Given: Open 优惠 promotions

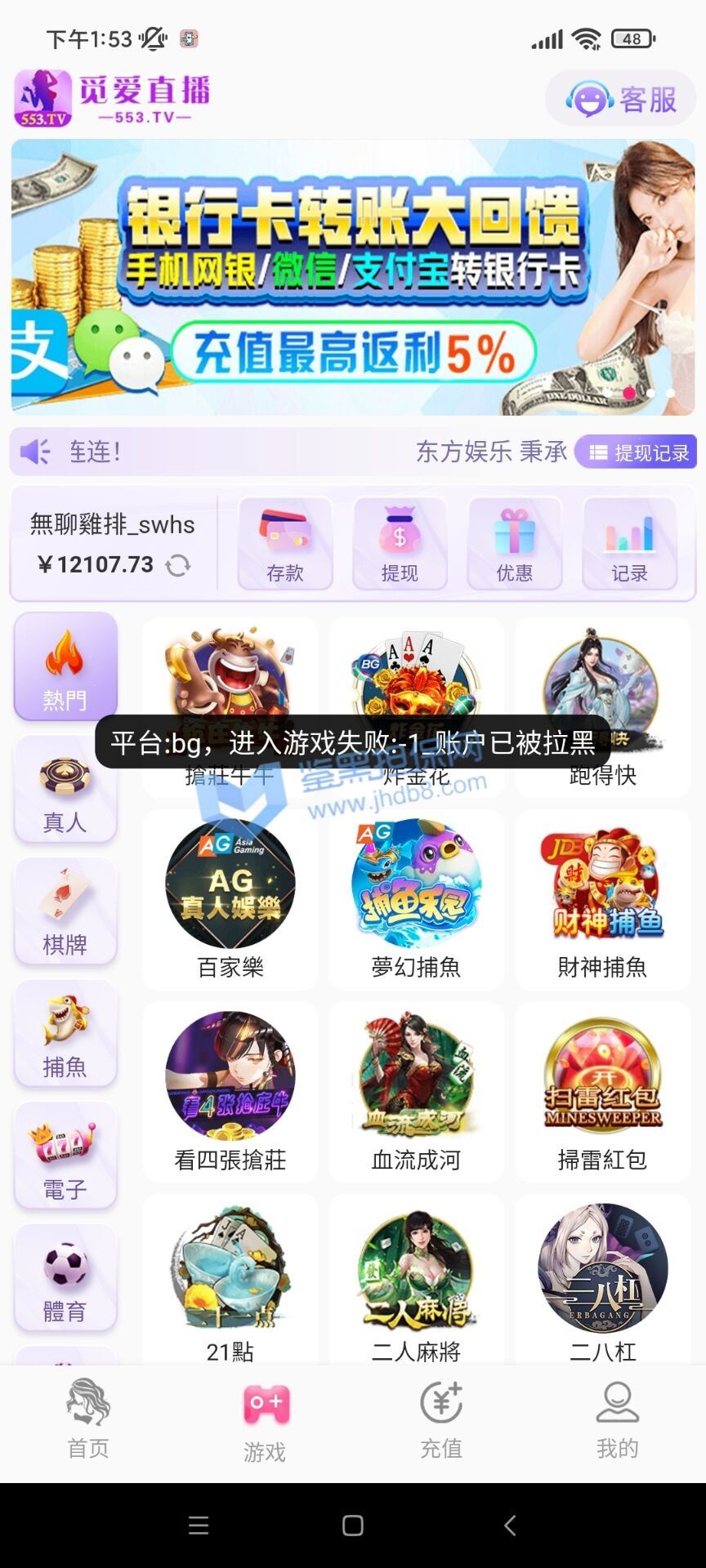Looking at the screenshot, I should point(515,543).
